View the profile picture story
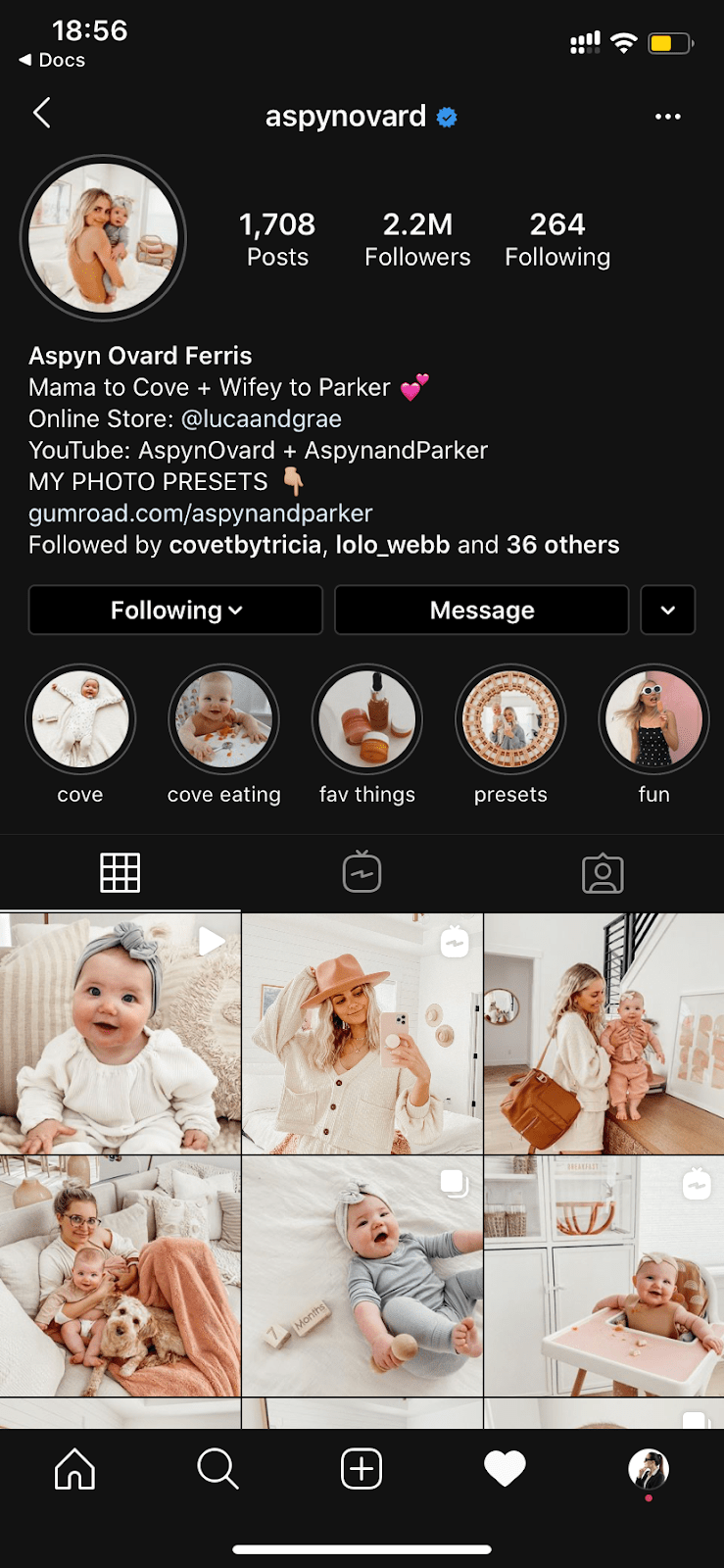This screenshot has height=1568, width=724. coord(103,238)
